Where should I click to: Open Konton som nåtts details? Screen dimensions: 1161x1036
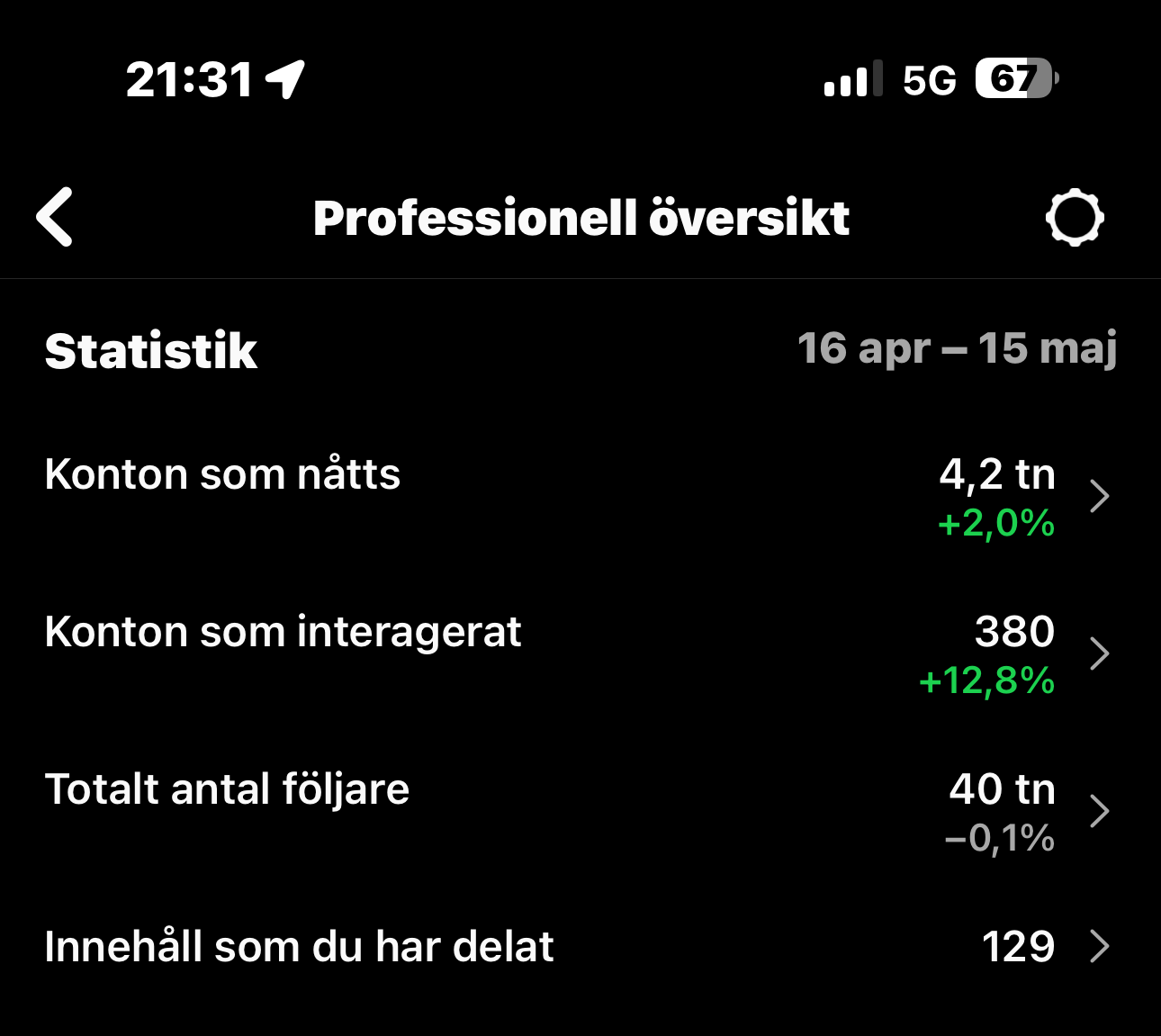(x=576, y=495)
